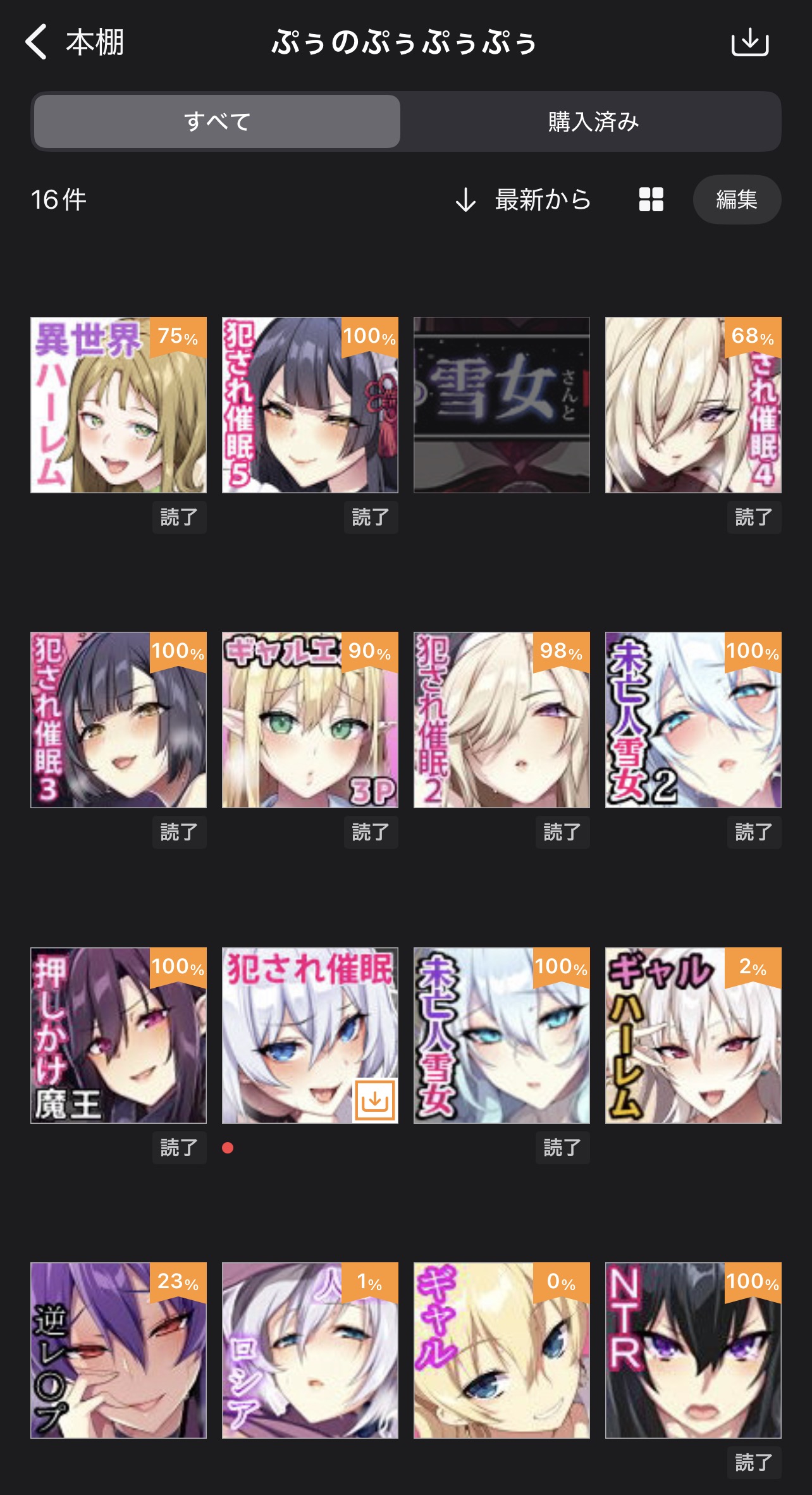
Task: Open the 雪女 book cover
Action: pos(501,405)
